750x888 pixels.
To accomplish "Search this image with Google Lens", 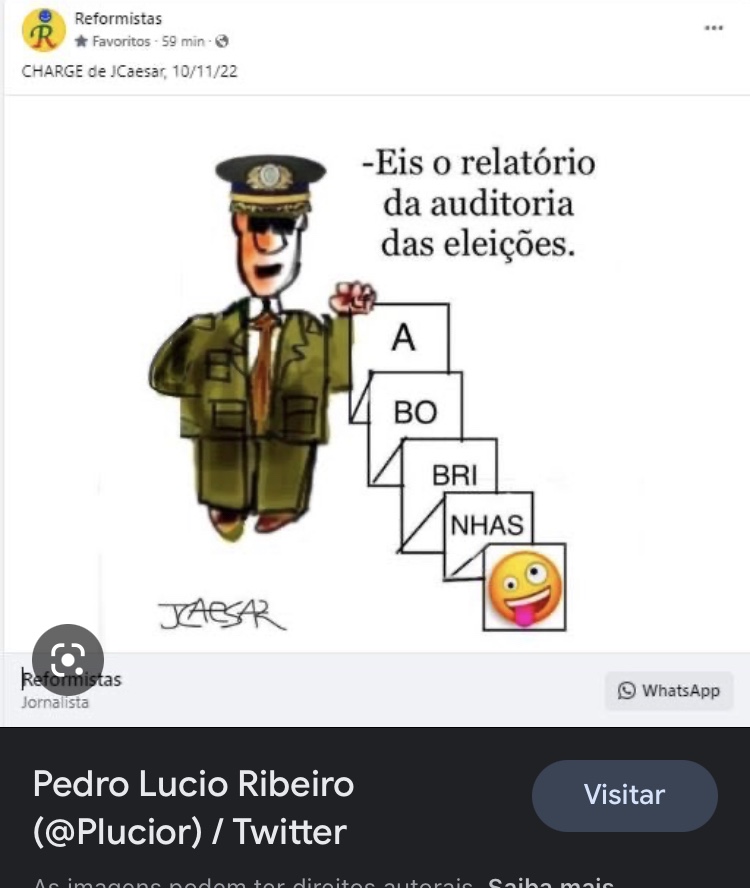I will [67, 660].
